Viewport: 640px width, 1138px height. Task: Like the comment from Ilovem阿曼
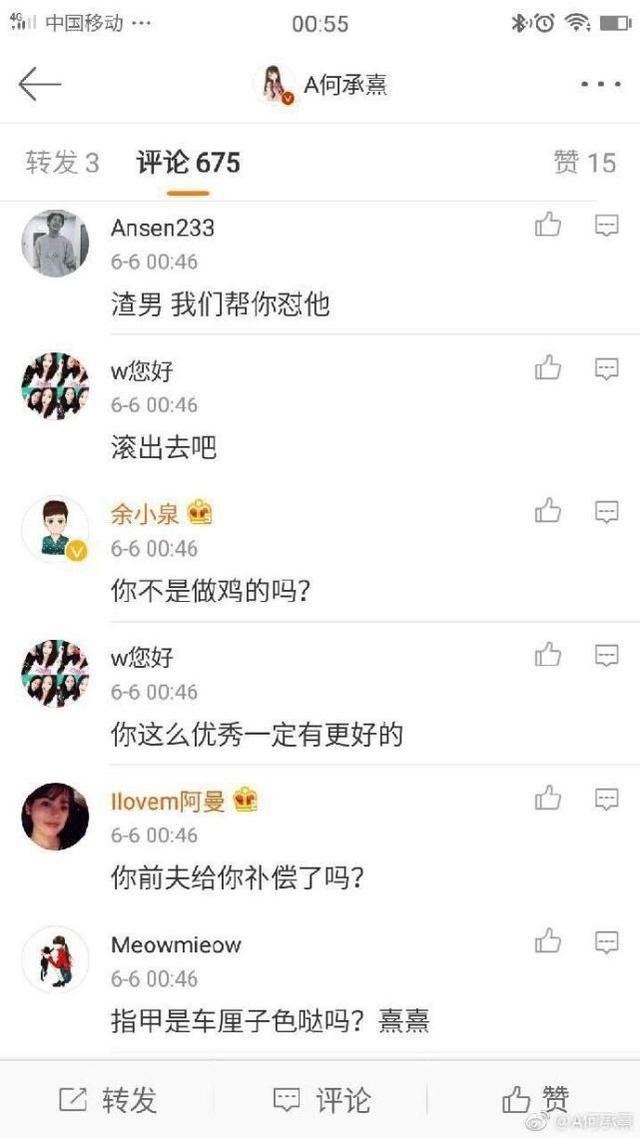tap(548, 798)
